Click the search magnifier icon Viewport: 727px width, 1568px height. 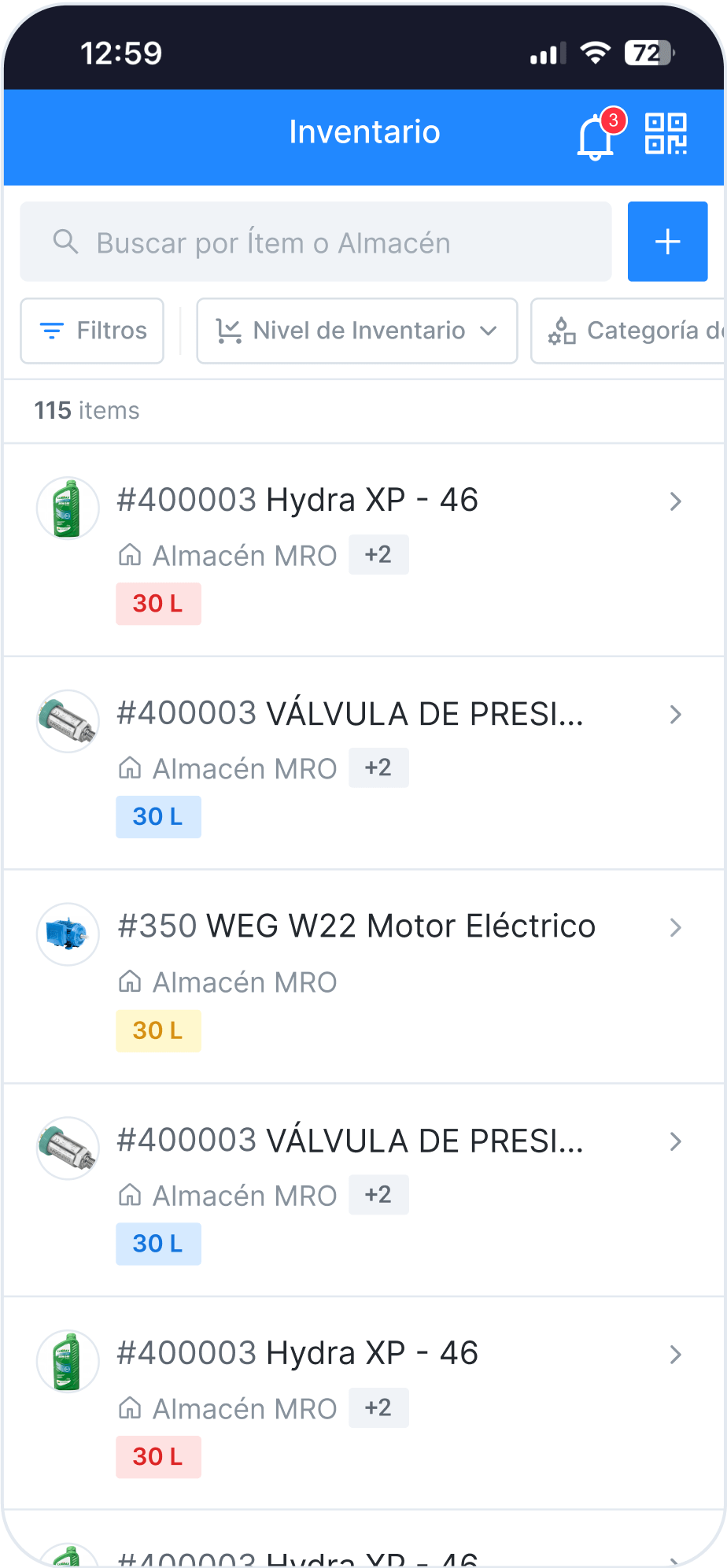tap(66, 242)
